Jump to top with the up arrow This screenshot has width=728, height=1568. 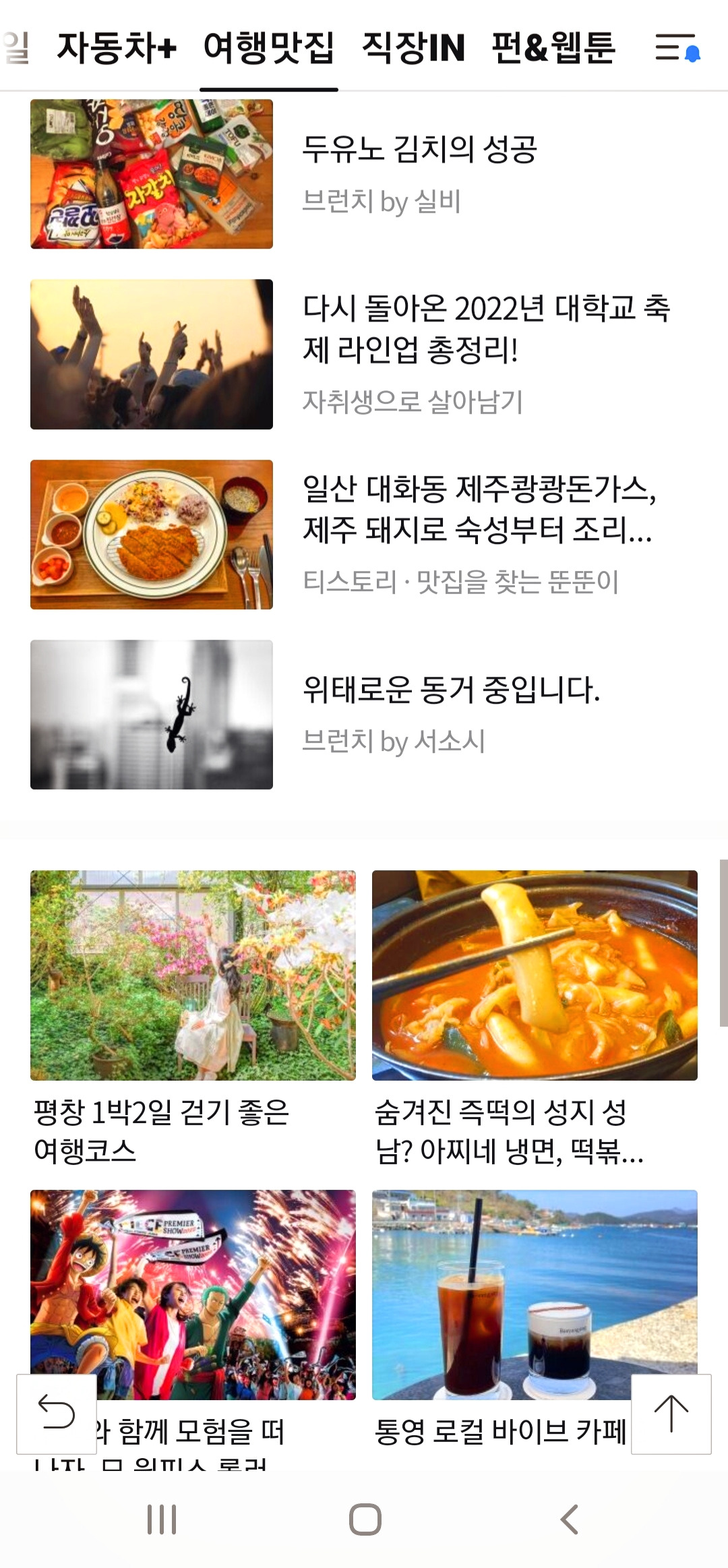(x=671, y=1414)
